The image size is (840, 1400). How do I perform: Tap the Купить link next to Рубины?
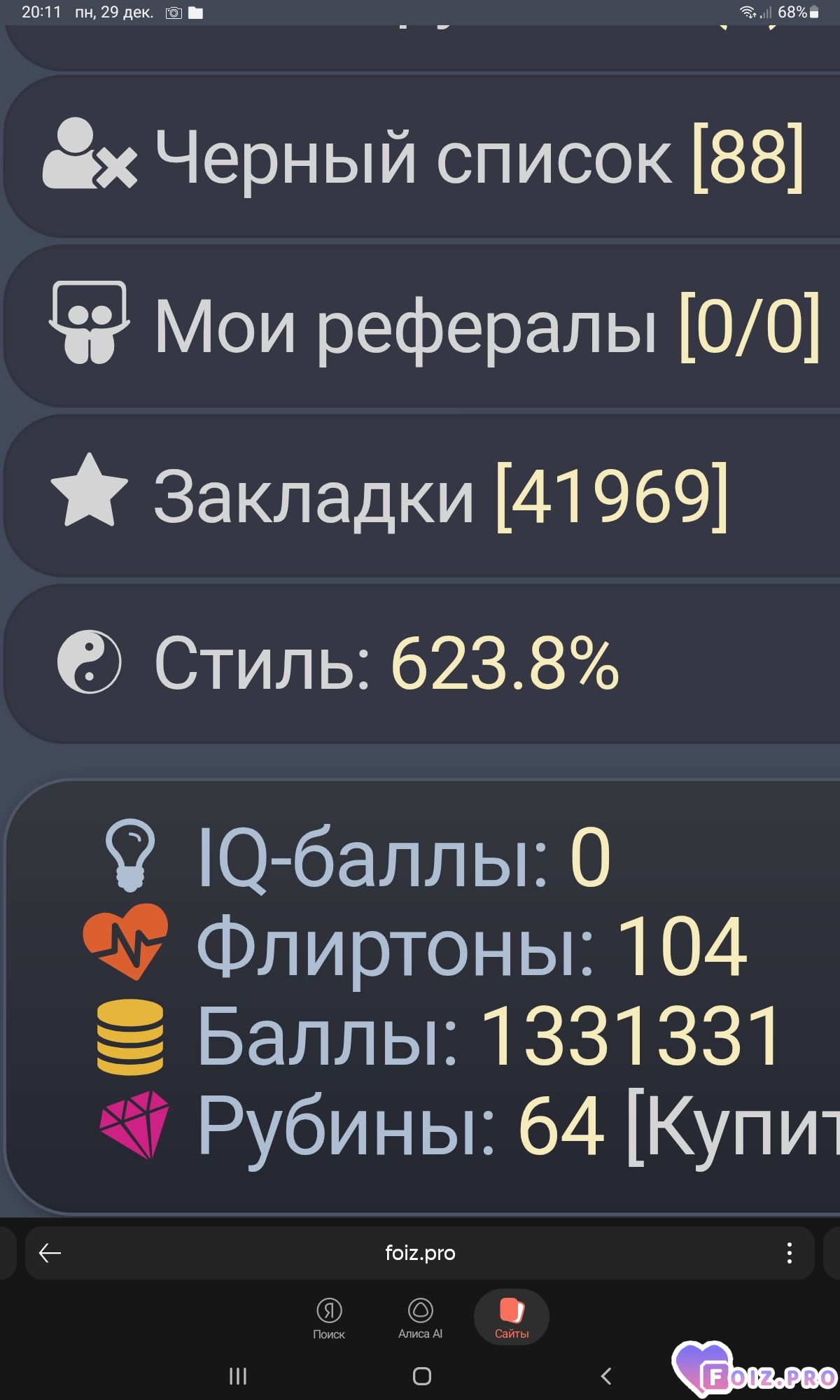[735, 1127]
